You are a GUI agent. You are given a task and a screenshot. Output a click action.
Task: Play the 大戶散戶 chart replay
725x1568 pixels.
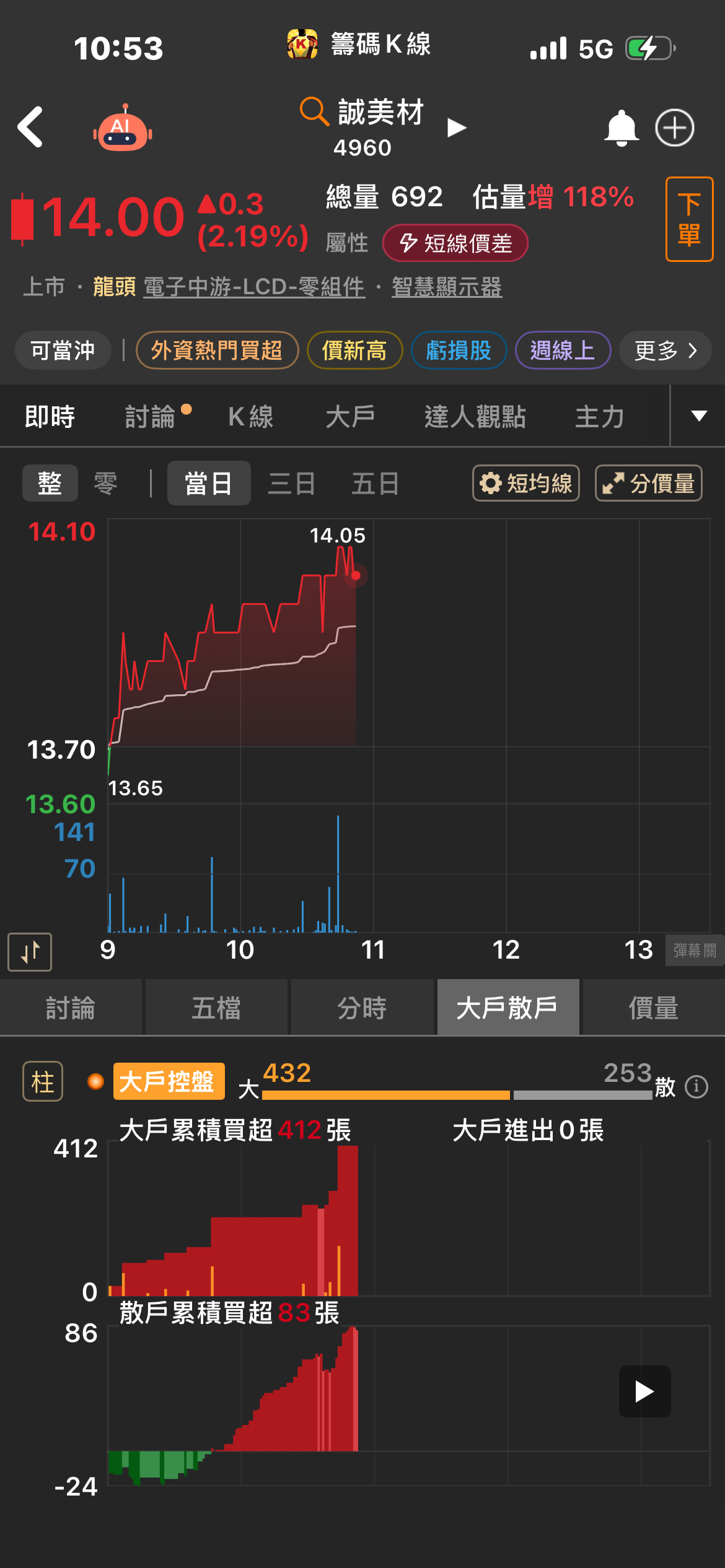tap(644, 1392)
